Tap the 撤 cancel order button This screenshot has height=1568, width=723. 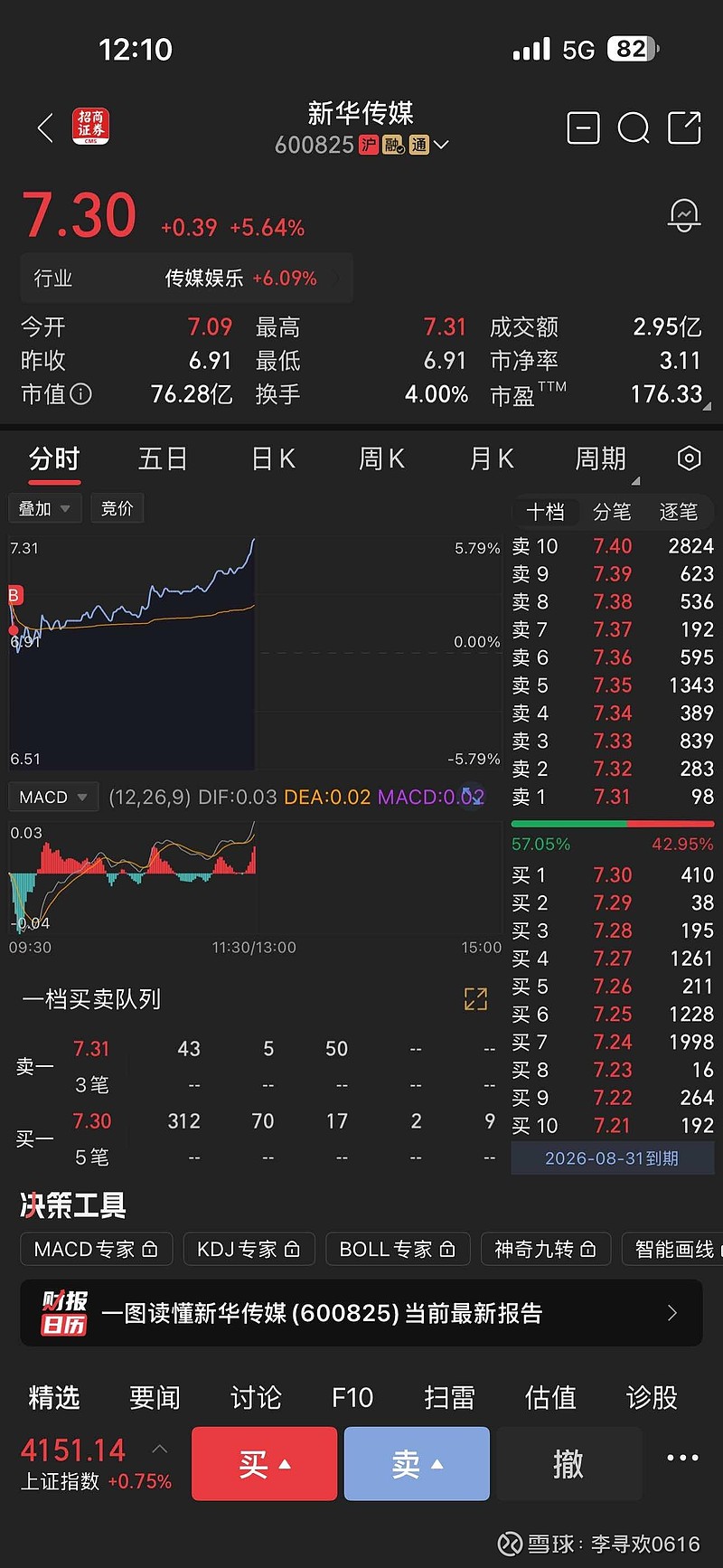[568, 1463]
